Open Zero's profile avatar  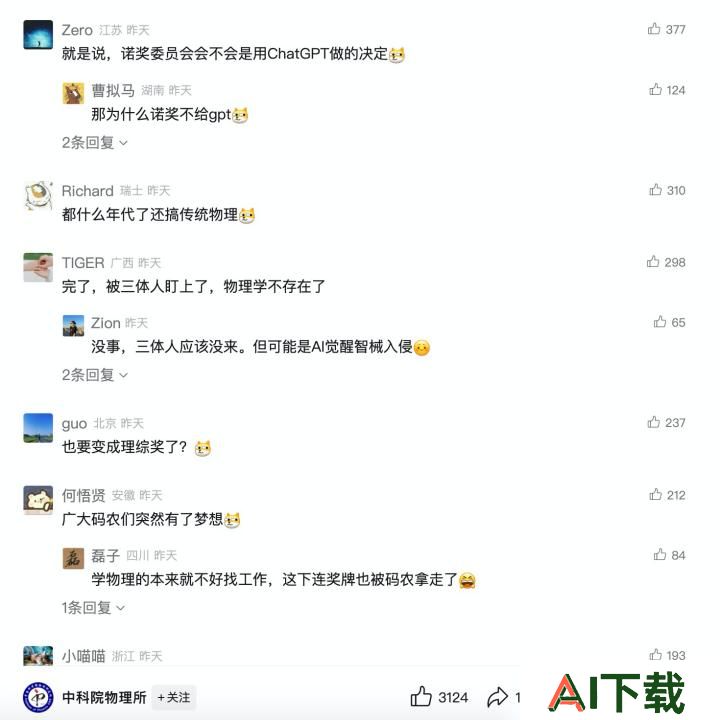pyautogui.click(x=38, y=35)
